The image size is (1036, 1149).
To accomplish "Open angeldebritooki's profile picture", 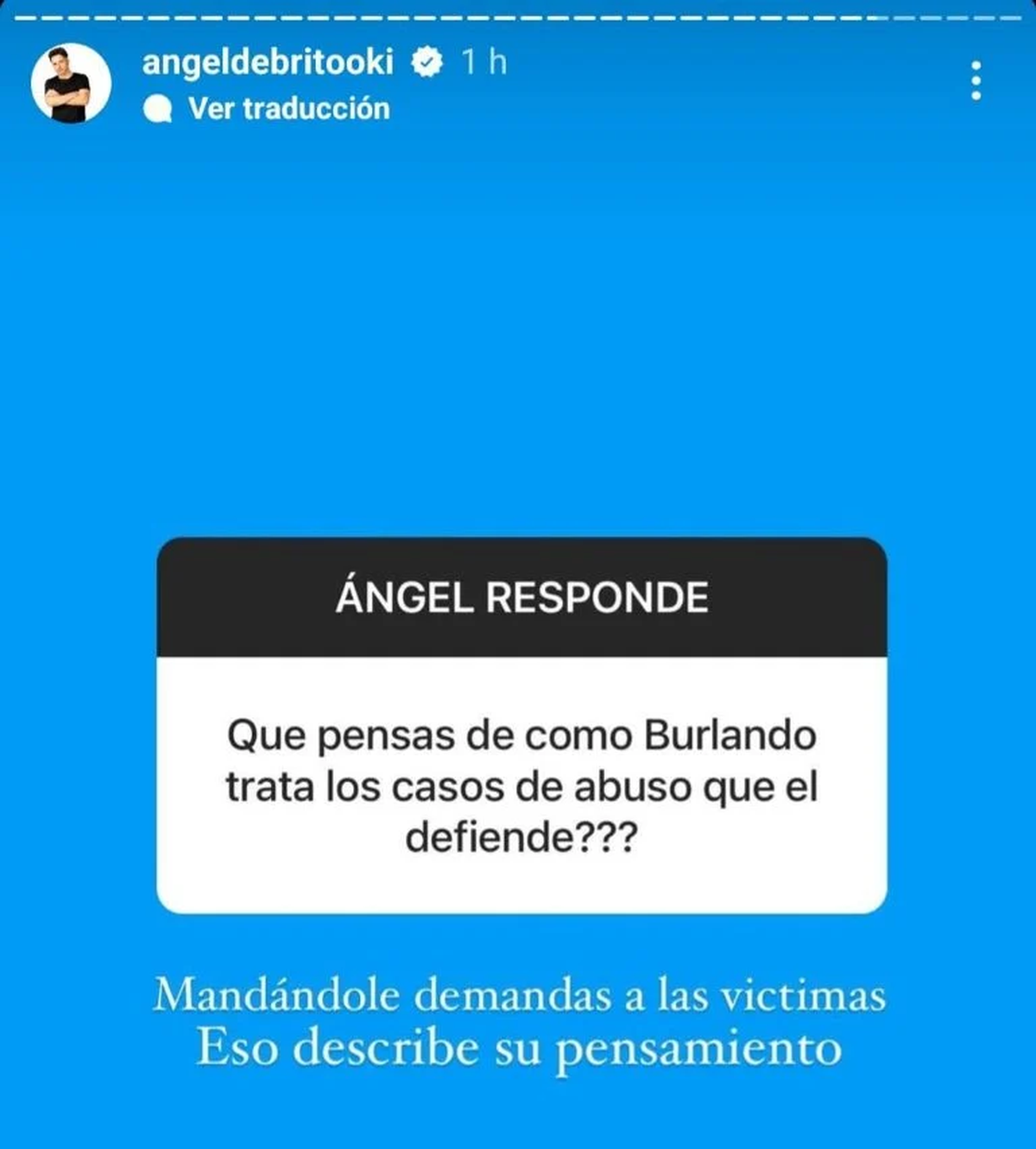I will 71,84.
